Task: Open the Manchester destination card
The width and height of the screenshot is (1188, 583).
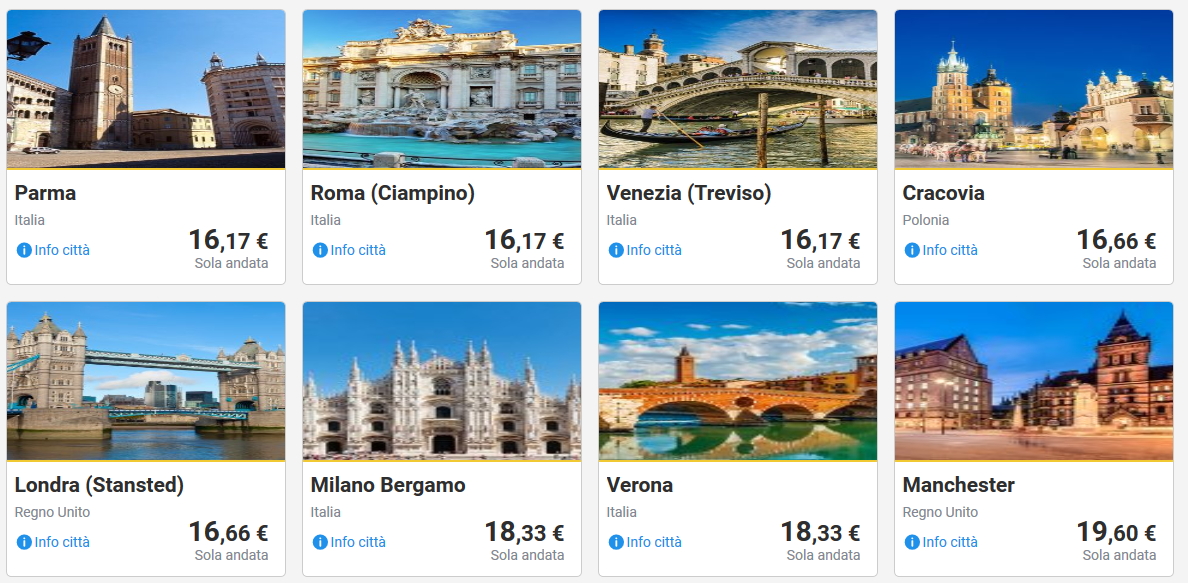Action: (1033, 382)
